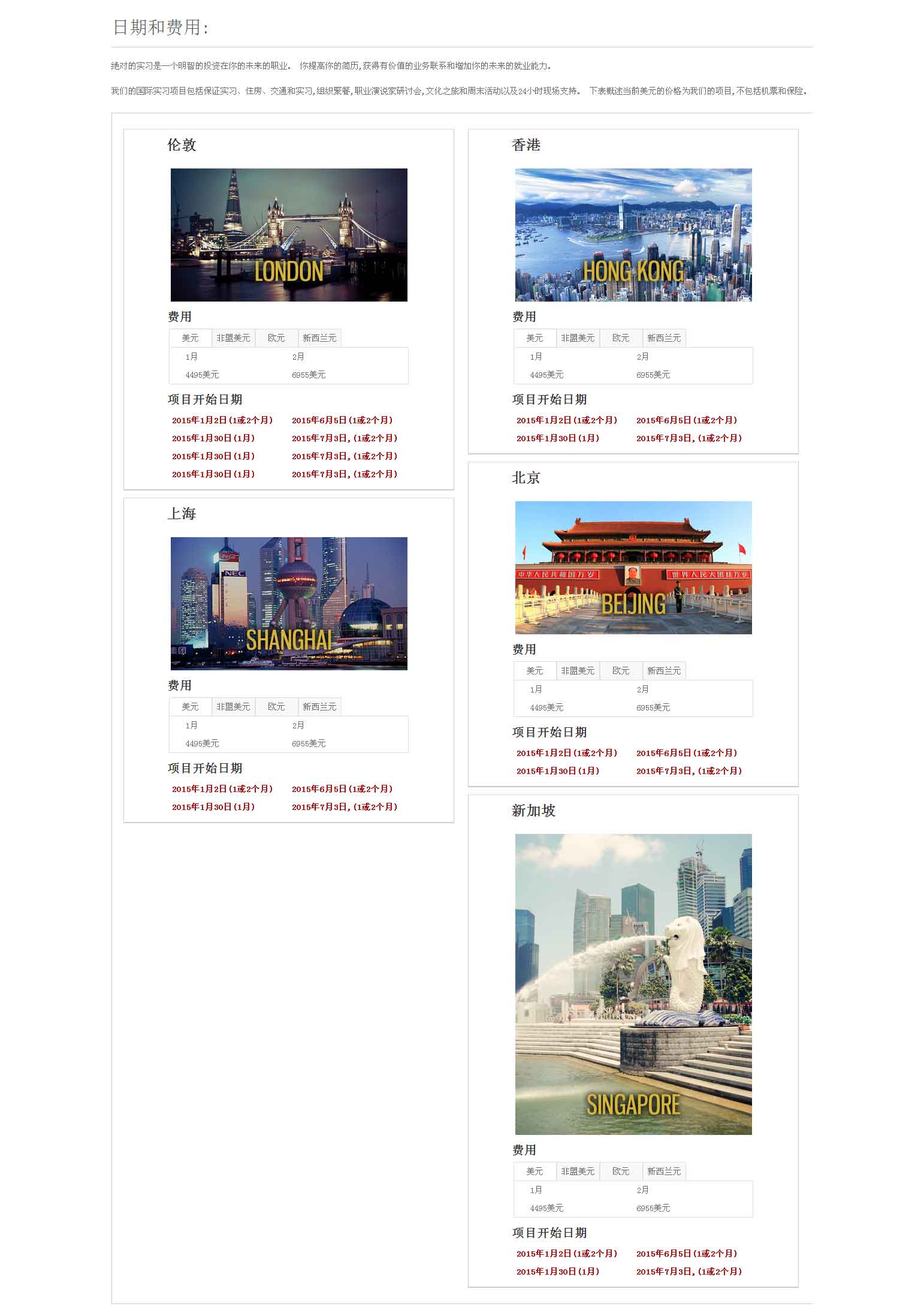Show 欧元 prices for 伦敦
The width and height of the screenshot is (924, 1316).
276,338
